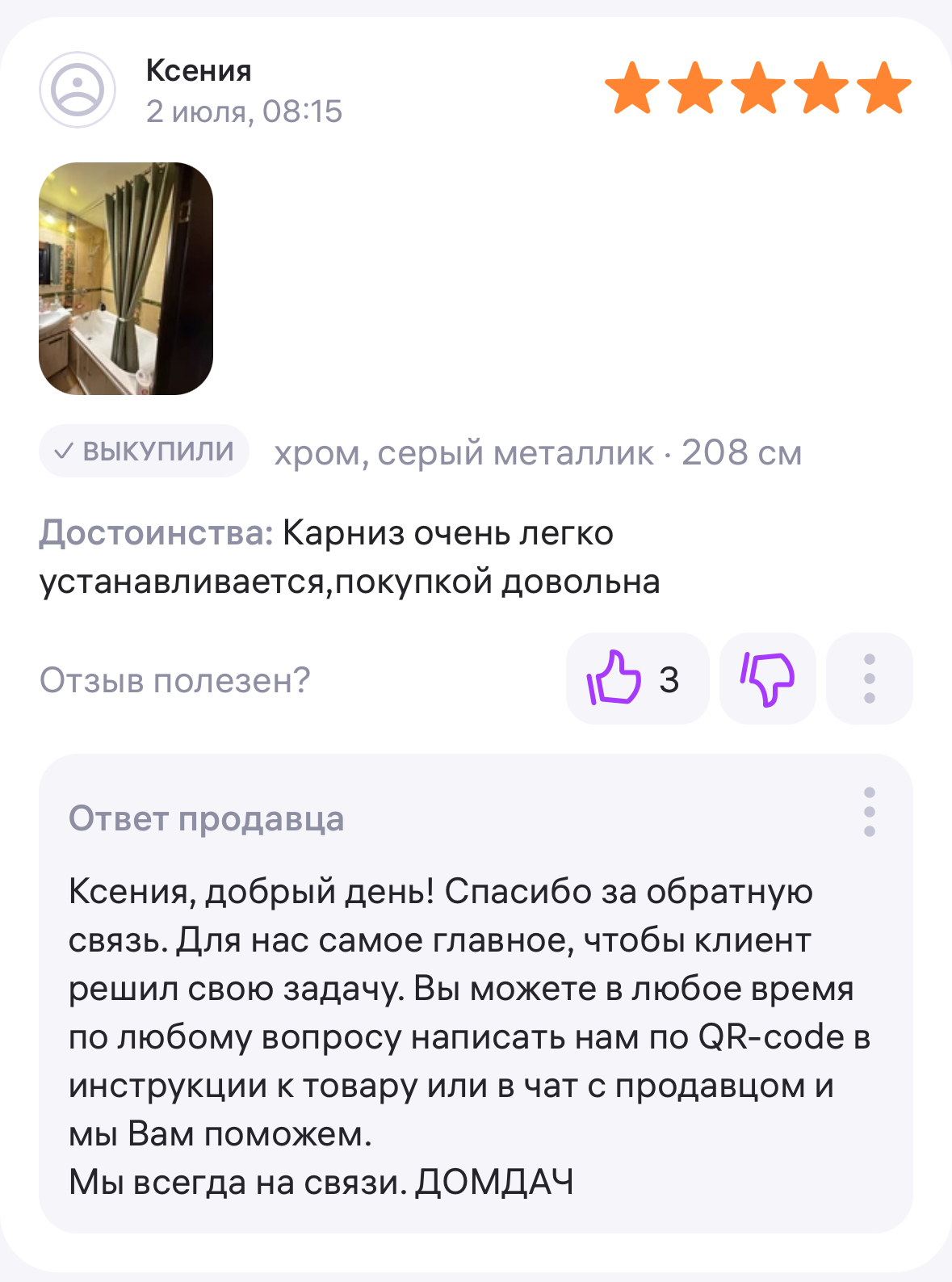Screen dimensions: 952x1282
Task: Mark the review as helpful with thumbs up
Action: tap(635, 679)
